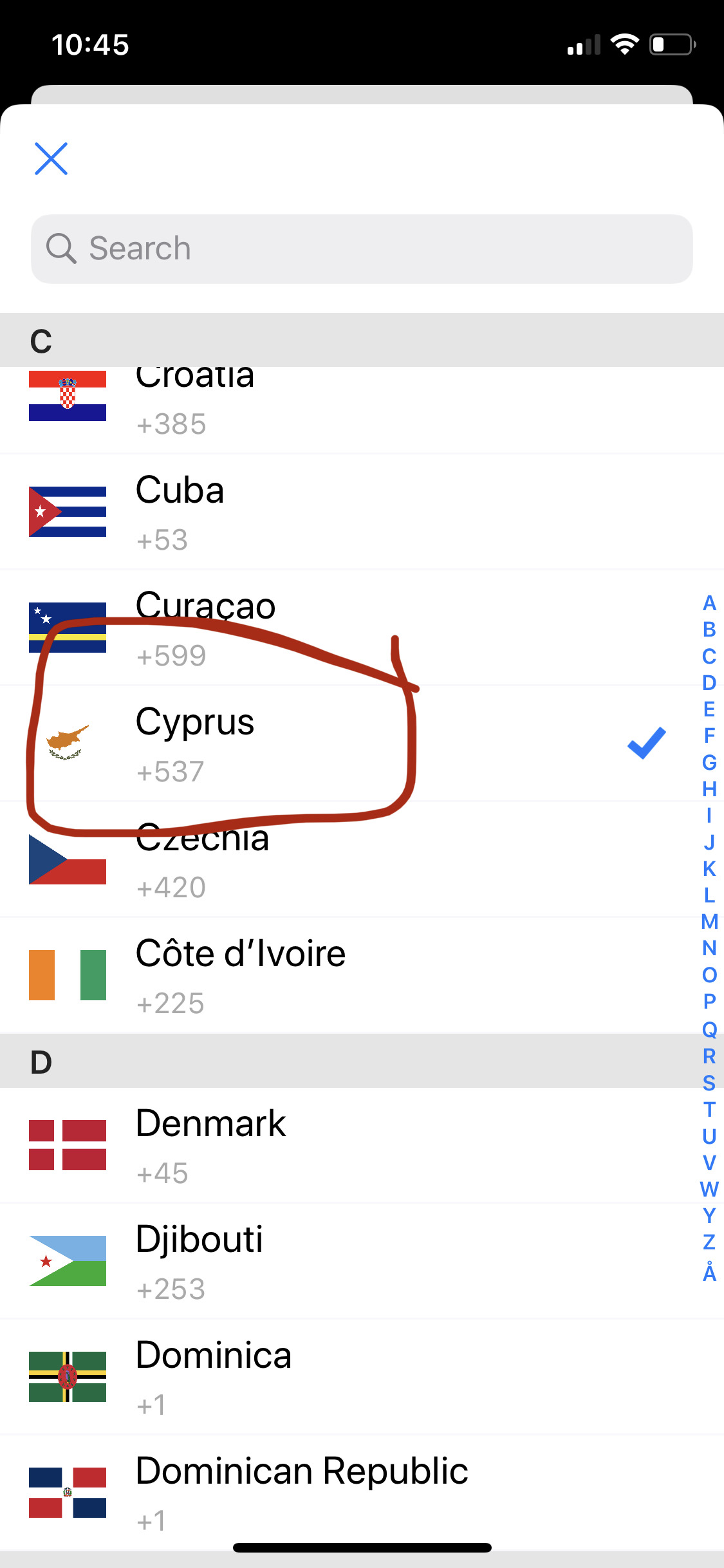Choose Cuba as the country

362,512
